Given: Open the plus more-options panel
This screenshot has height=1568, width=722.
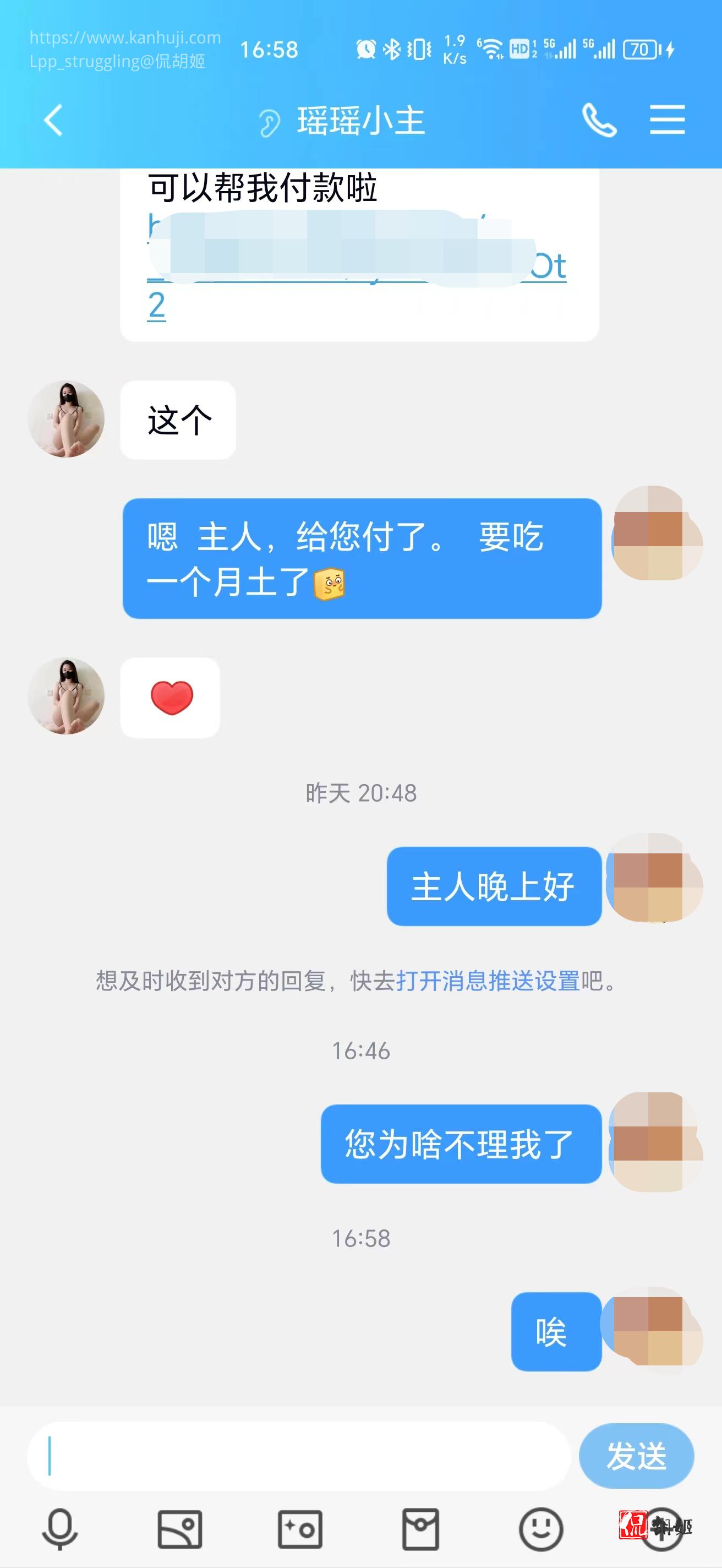Looking at the screenshot, I should [661, 1528].
